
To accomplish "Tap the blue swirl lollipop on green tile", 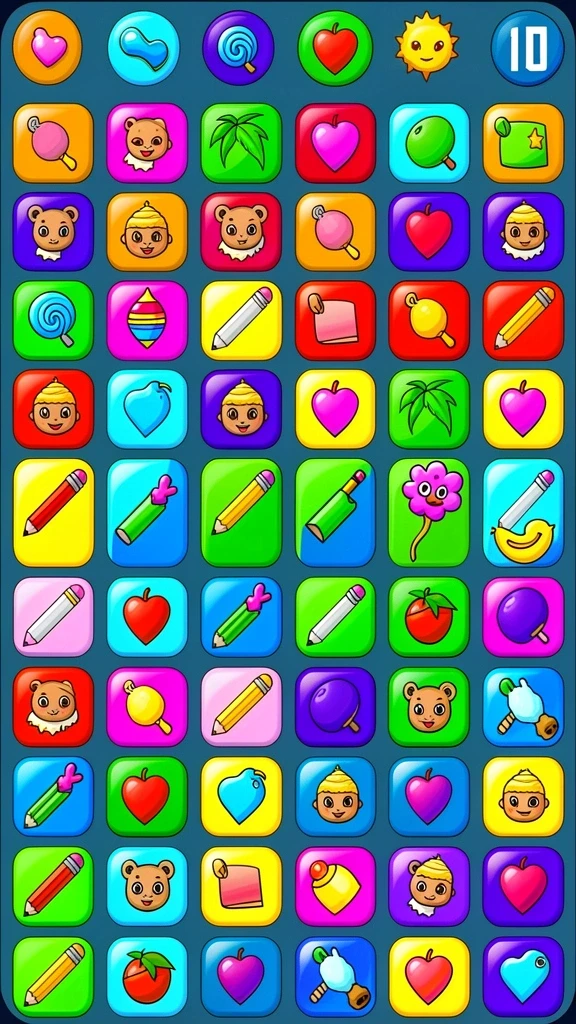I will tap(53, 320).
